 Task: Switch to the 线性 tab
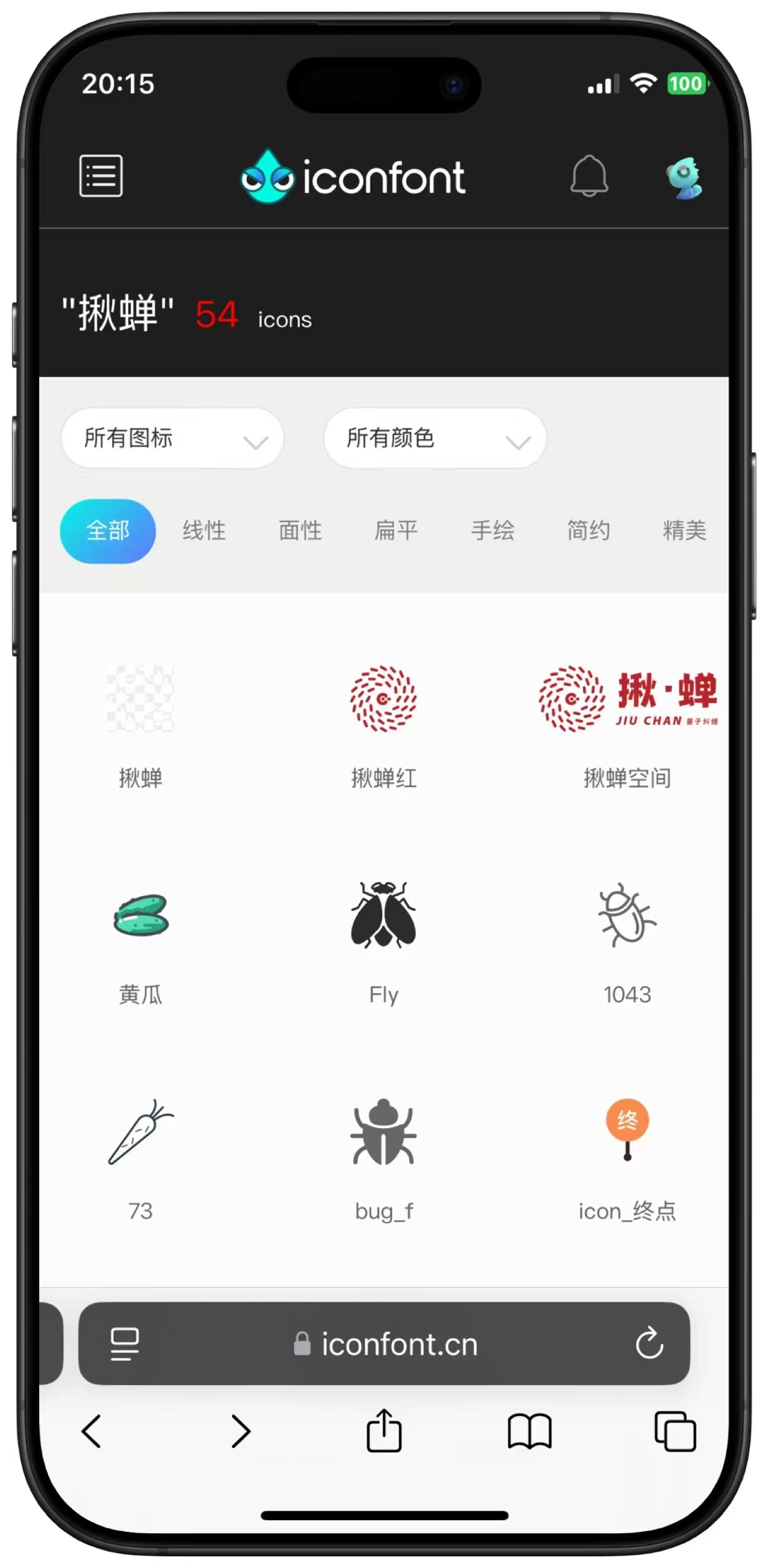pos(204,531)
